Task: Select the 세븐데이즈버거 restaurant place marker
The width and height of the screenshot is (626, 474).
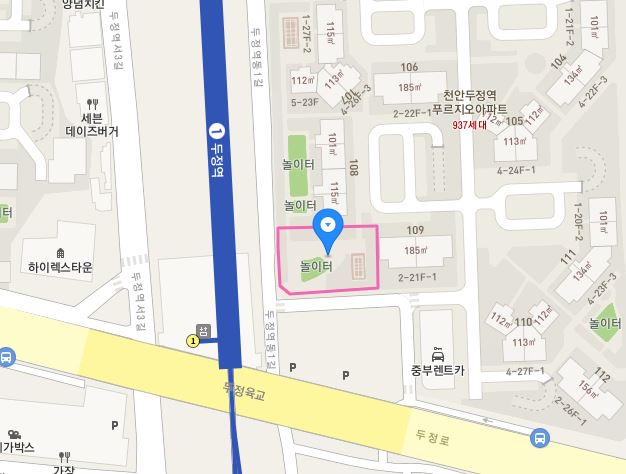Action: pos(92,104)
